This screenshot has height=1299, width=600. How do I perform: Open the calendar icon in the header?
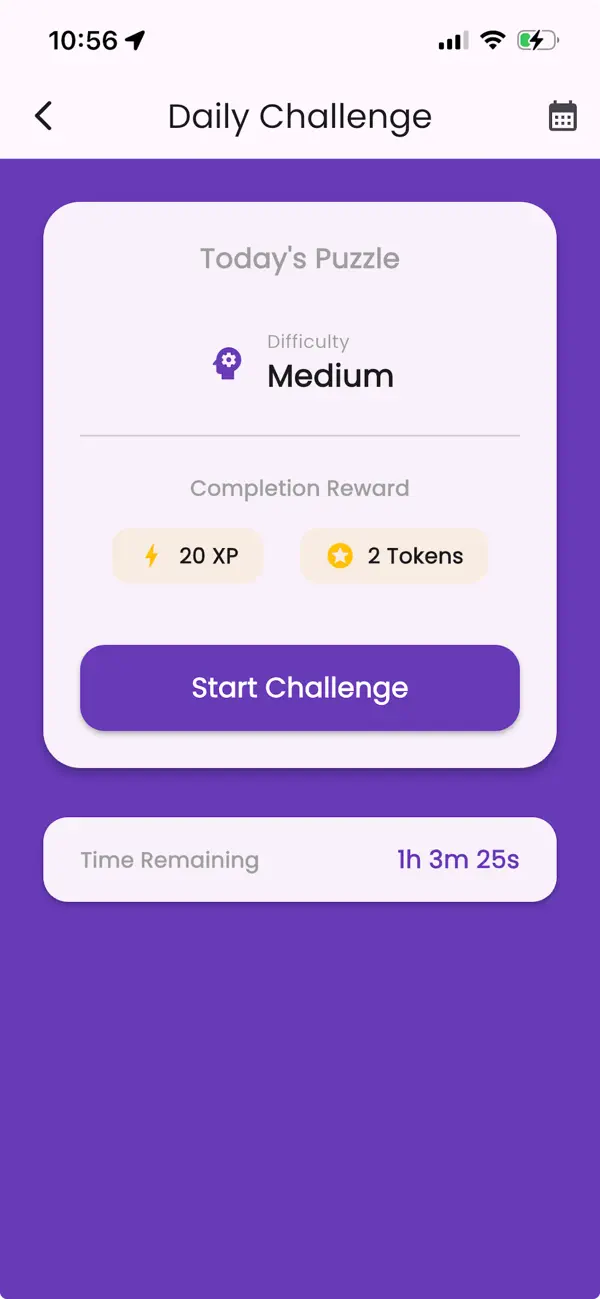point(563,116)
